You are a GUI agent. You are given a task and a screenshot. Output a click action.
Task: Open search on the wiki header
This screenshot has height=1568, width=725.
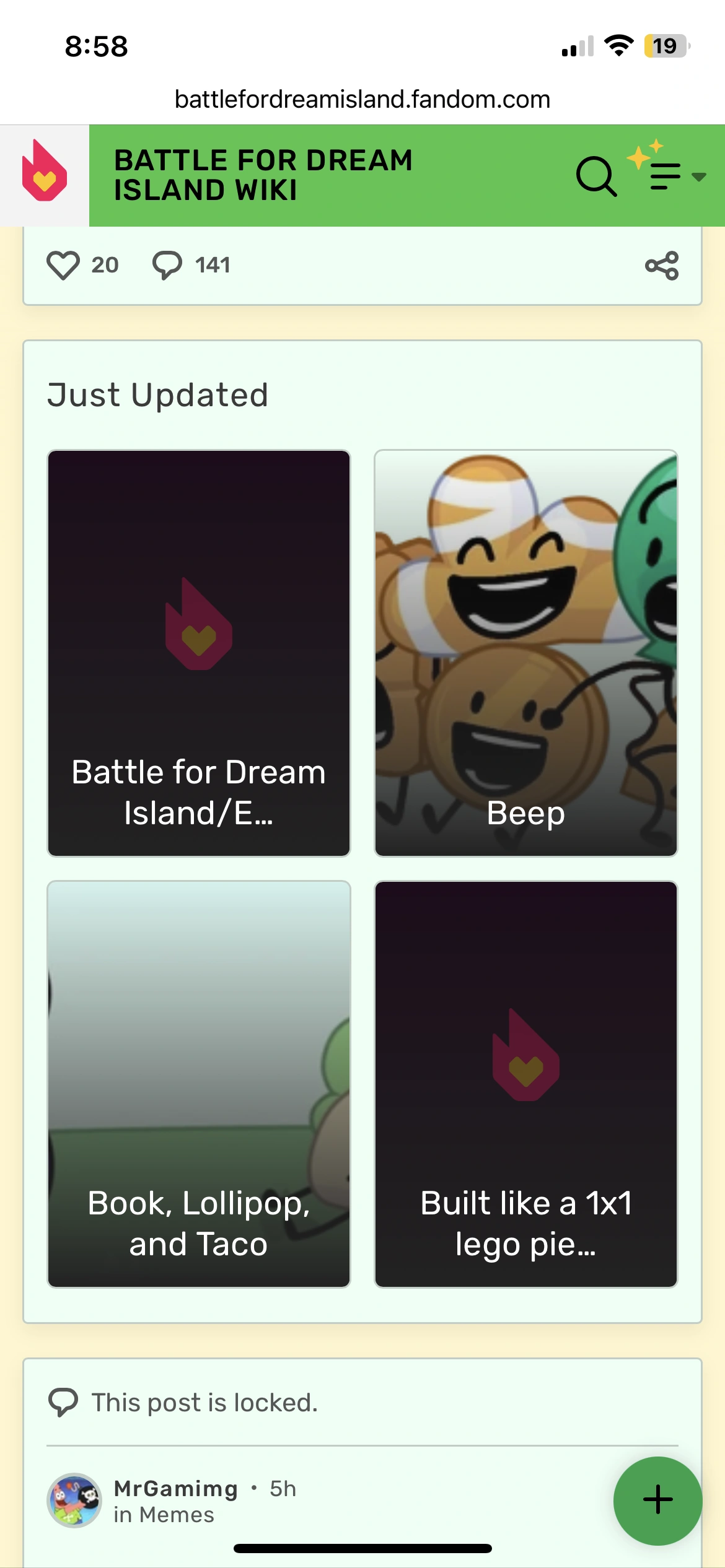pyautogui.click(x=597, y=176)
